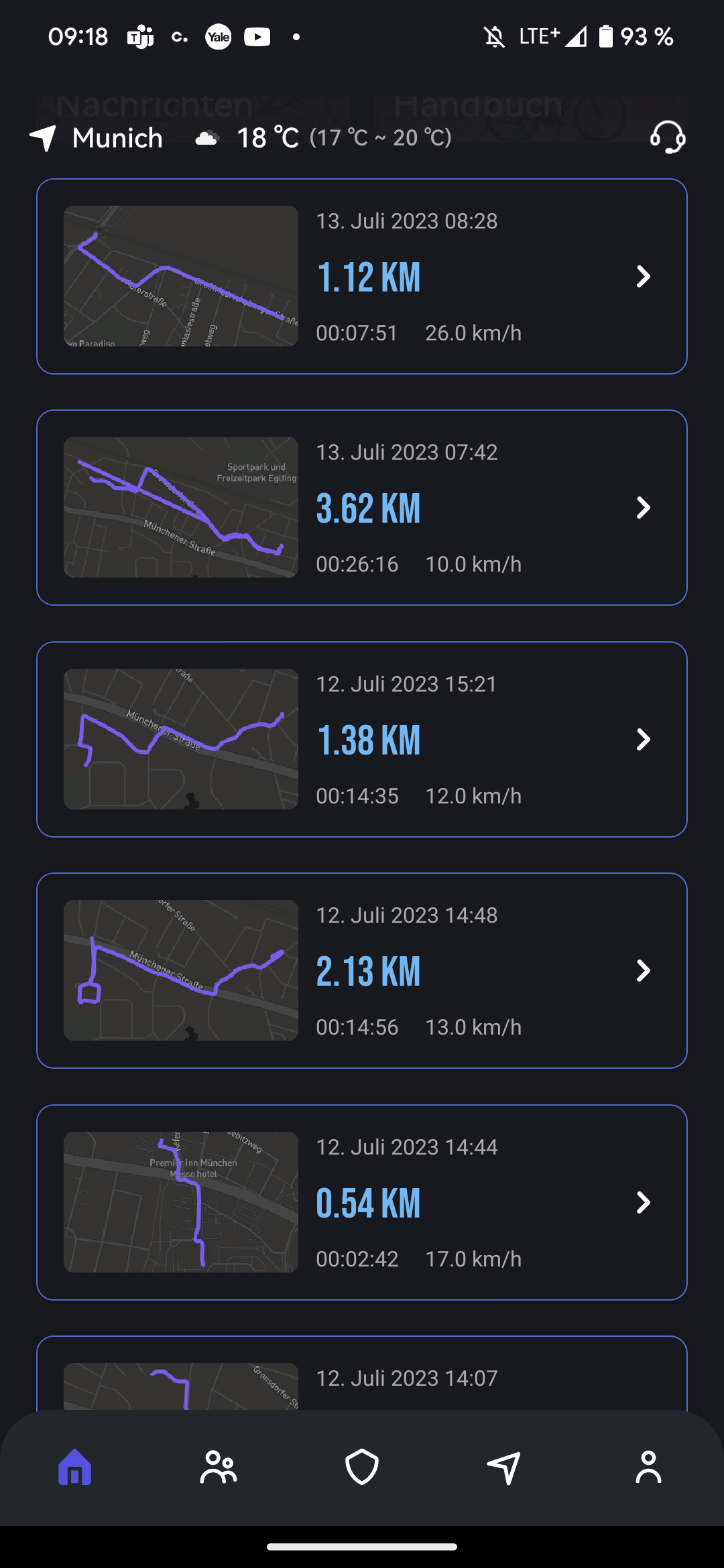Switch to the community people tab

(x=219, y=1467)
